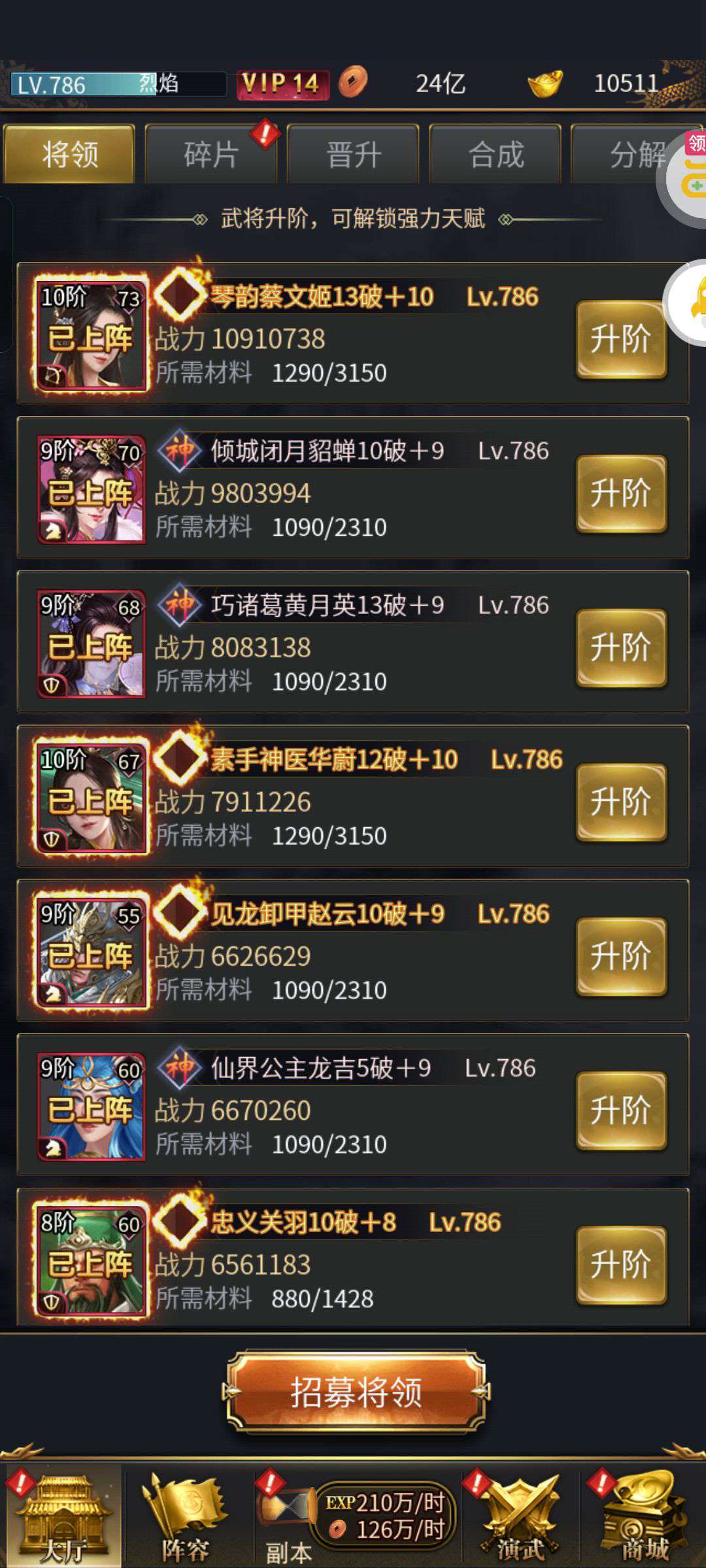The height and width of the screenshot is (1568, 706).
Task: Open the 商城 shop
Action: (x=644, y=1516)
